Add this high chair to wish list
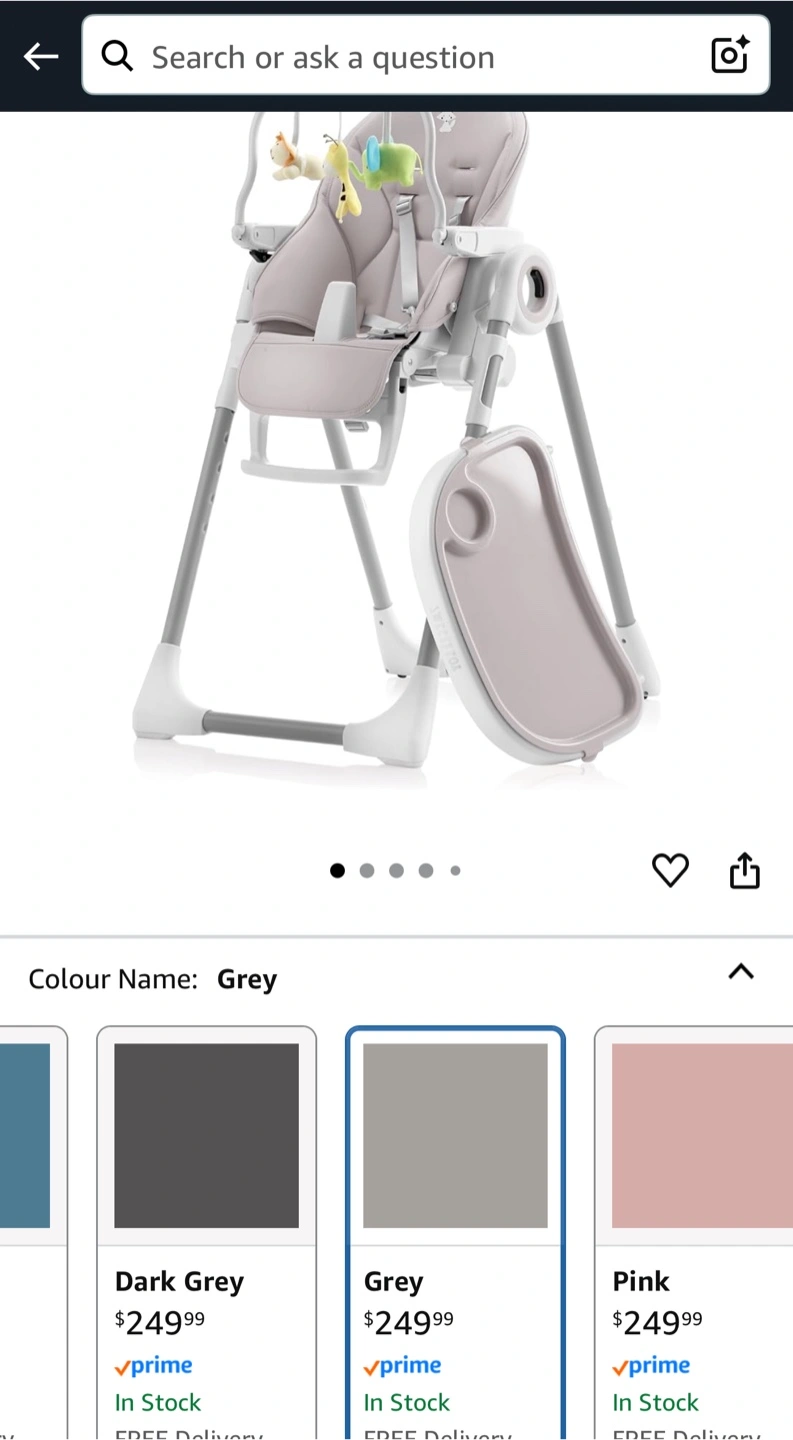The image size is (793, 1440). click(x=670, y=870)
